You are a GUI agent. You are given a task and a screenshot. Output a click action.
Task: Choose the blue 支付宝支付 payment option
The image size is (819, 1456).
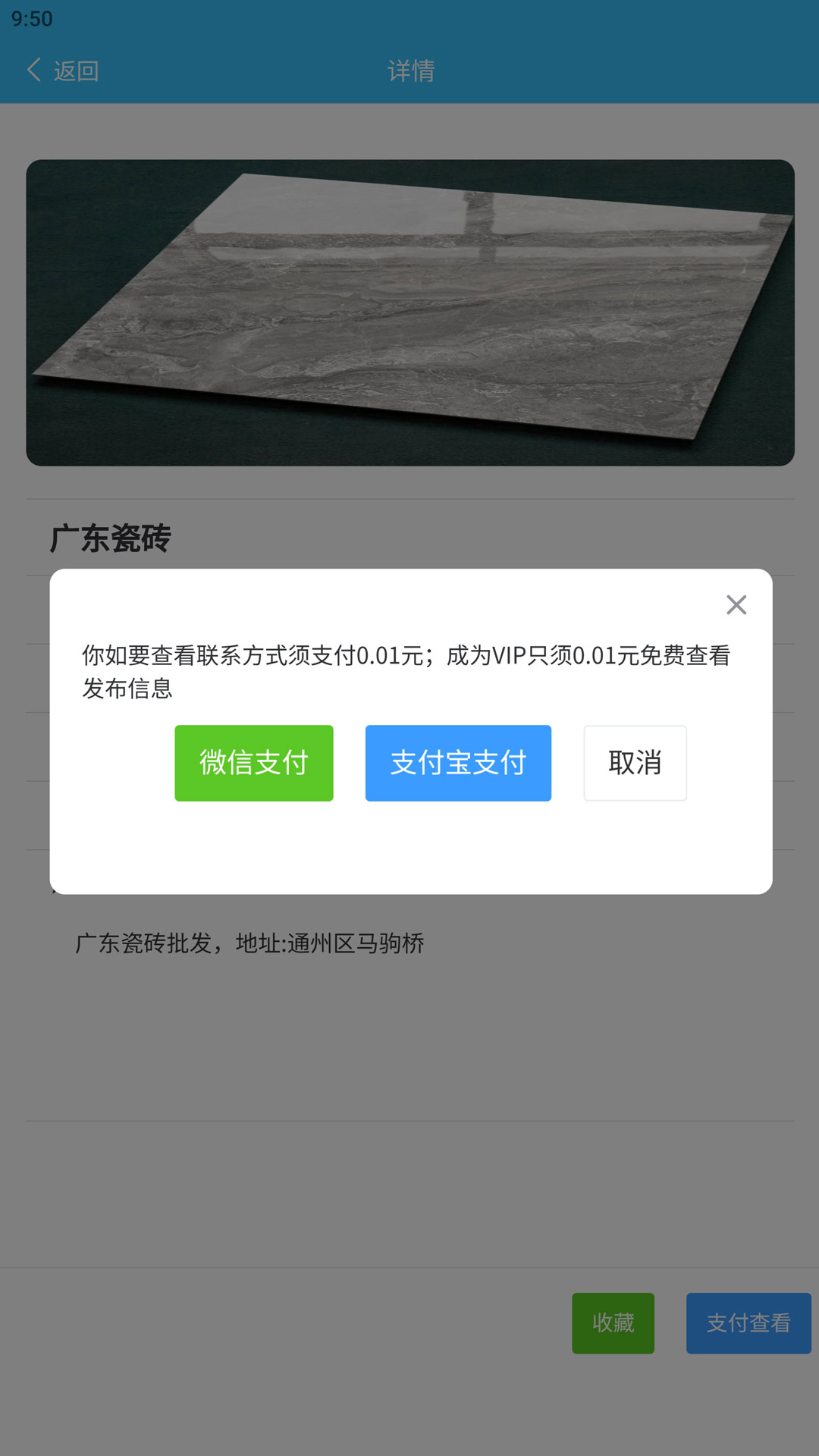(x=458, y=763)
